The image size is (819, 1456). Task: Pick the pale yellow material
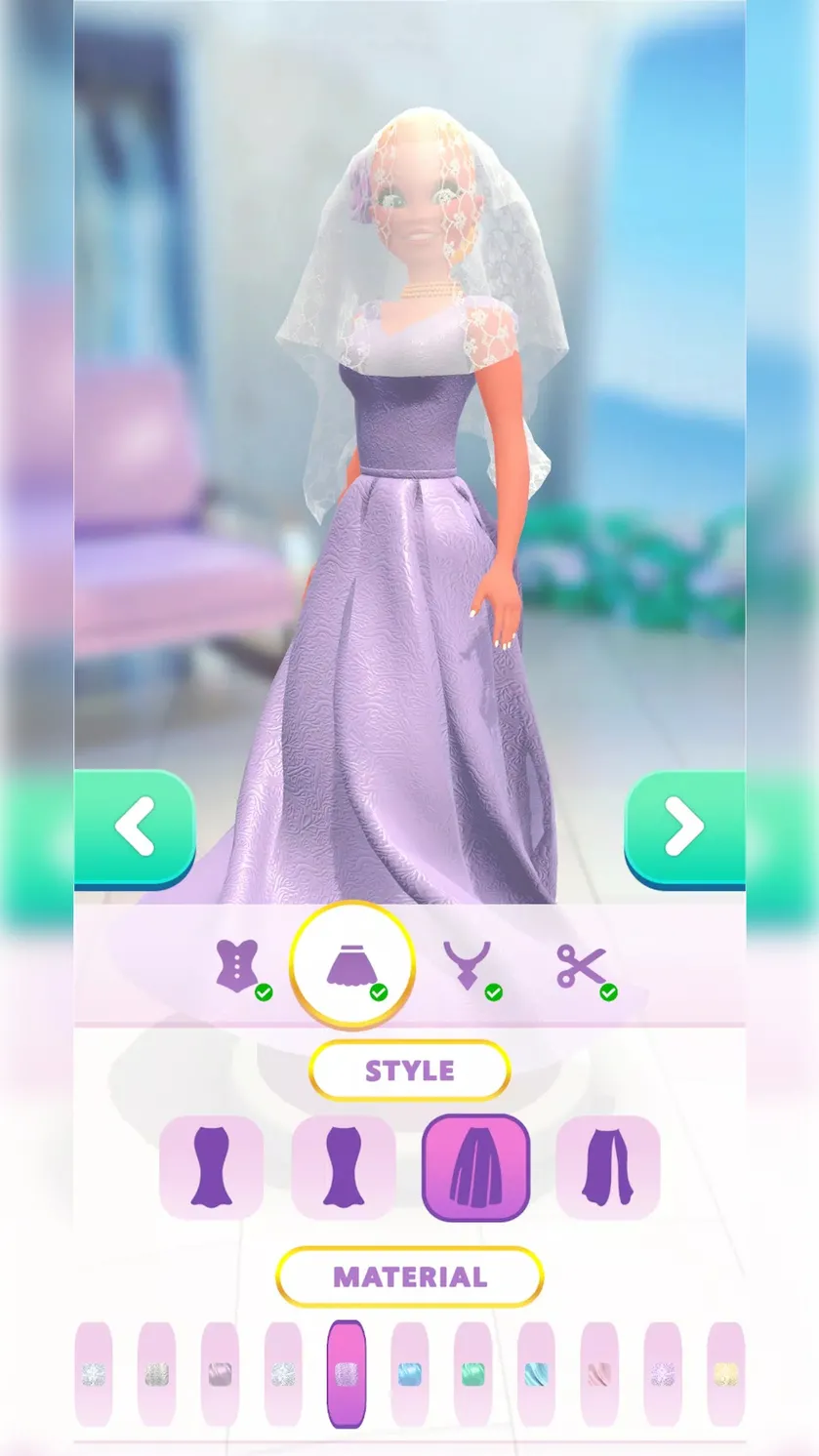point(725,1374)
